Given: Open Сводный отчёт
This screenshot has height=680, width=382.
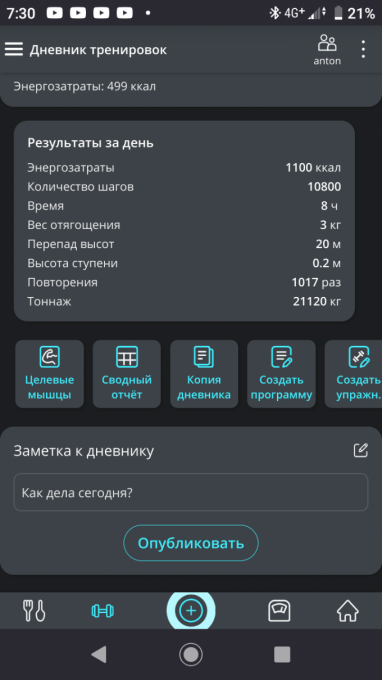Looking at the screenshot, I should coord(127,374).
